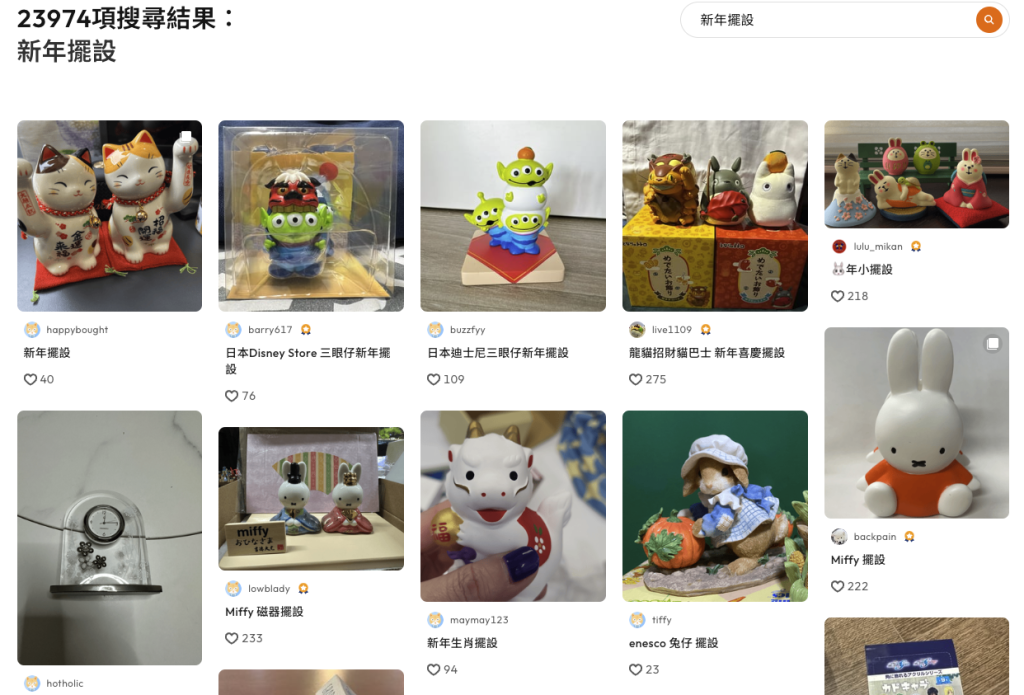This screenshot has width=1024, height=695.
Task: Open the white Miffy 擺設 photo by backpain
Action: coord(916,422)
